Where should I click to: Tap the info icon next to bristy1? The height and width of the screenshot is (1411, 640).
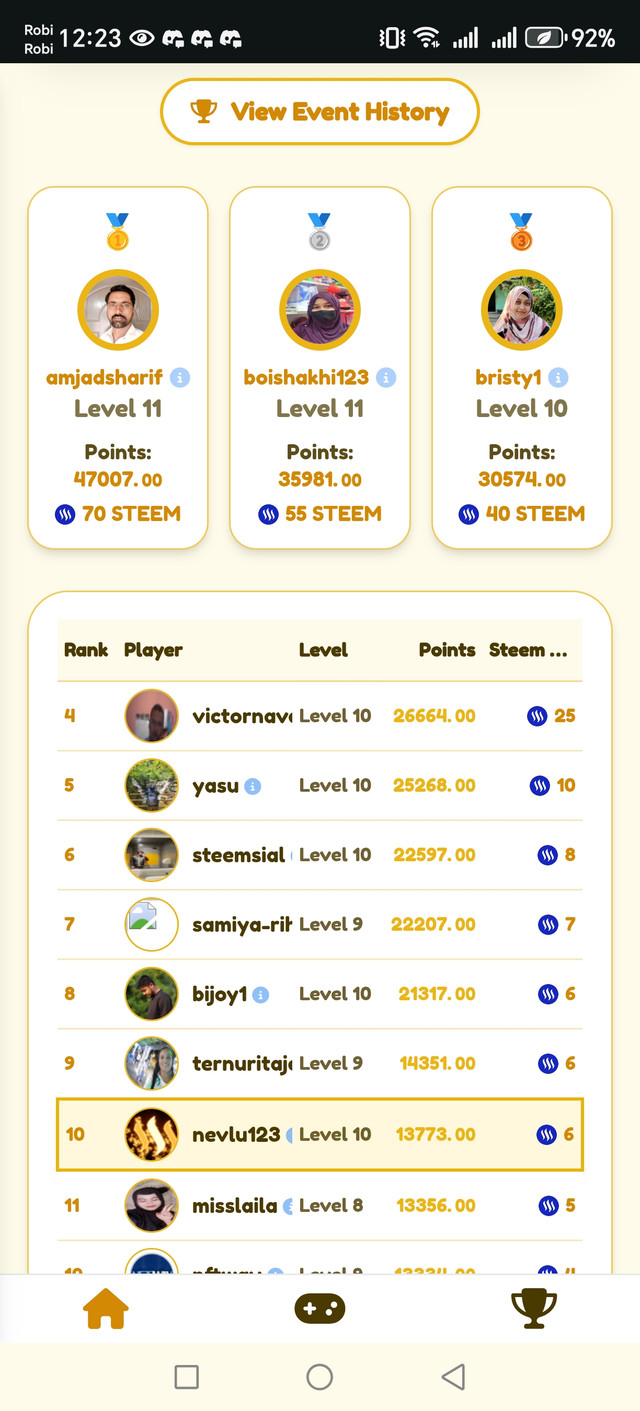pos(559,378)
